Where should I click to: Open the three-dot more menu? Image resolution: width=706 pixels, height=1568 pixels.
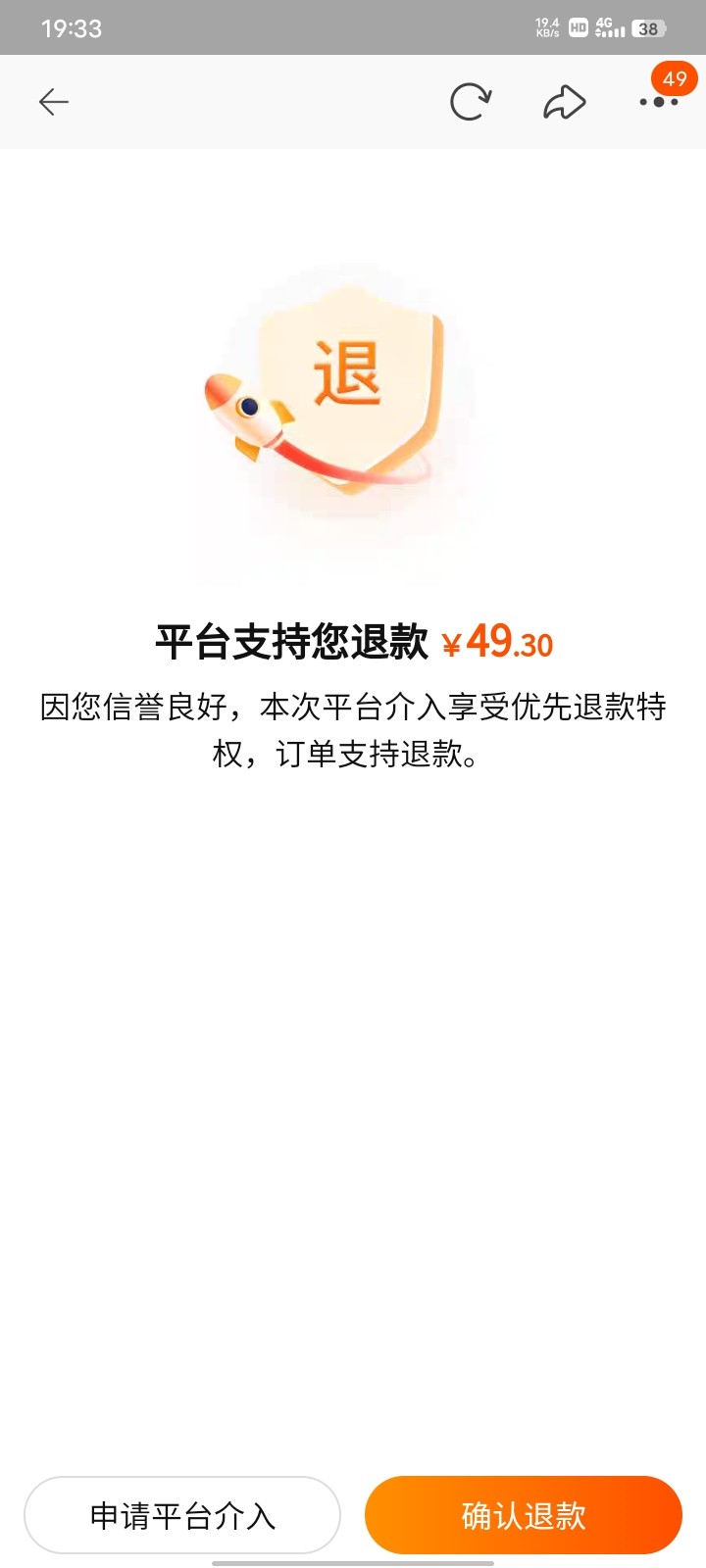[x=659, y=102]
